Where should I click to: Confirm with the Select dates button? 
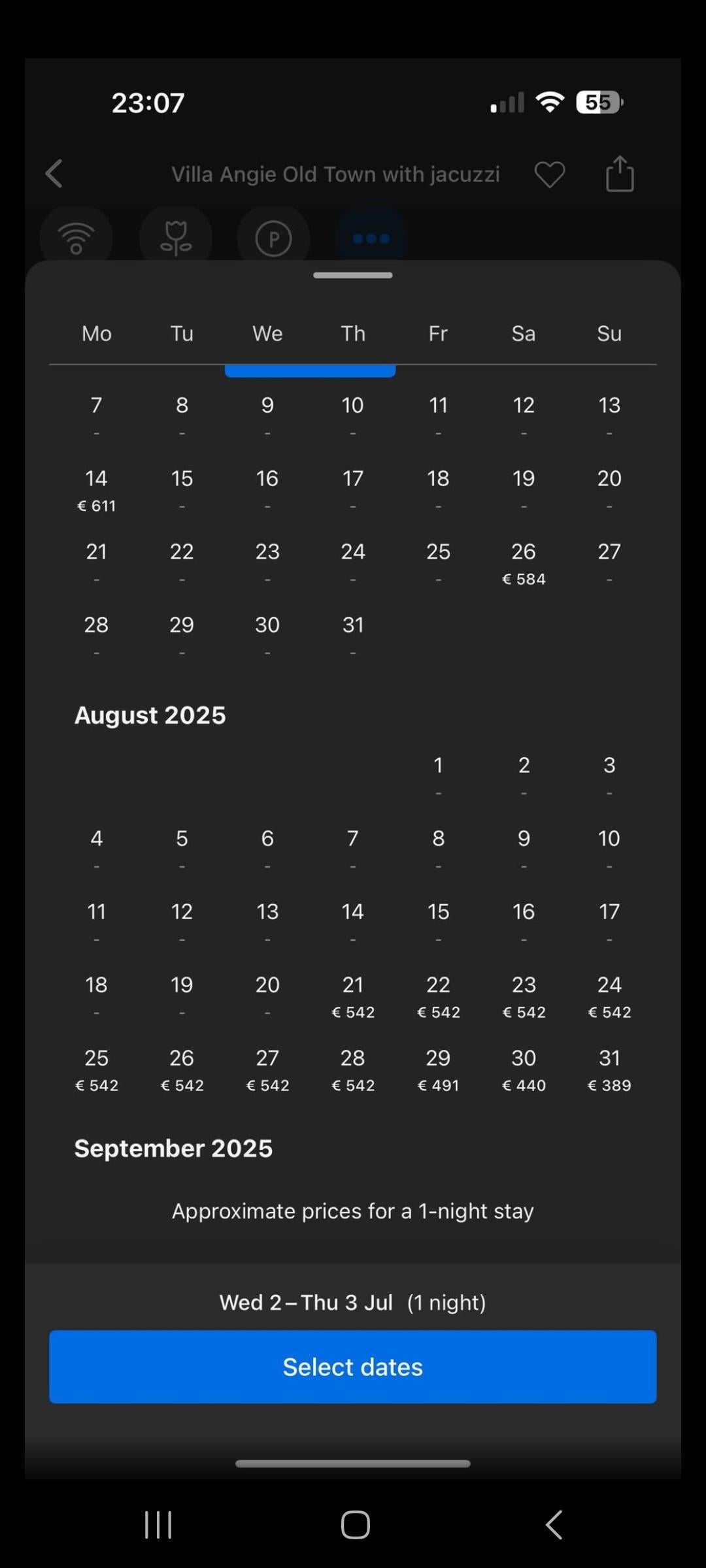pos(353,1367)
